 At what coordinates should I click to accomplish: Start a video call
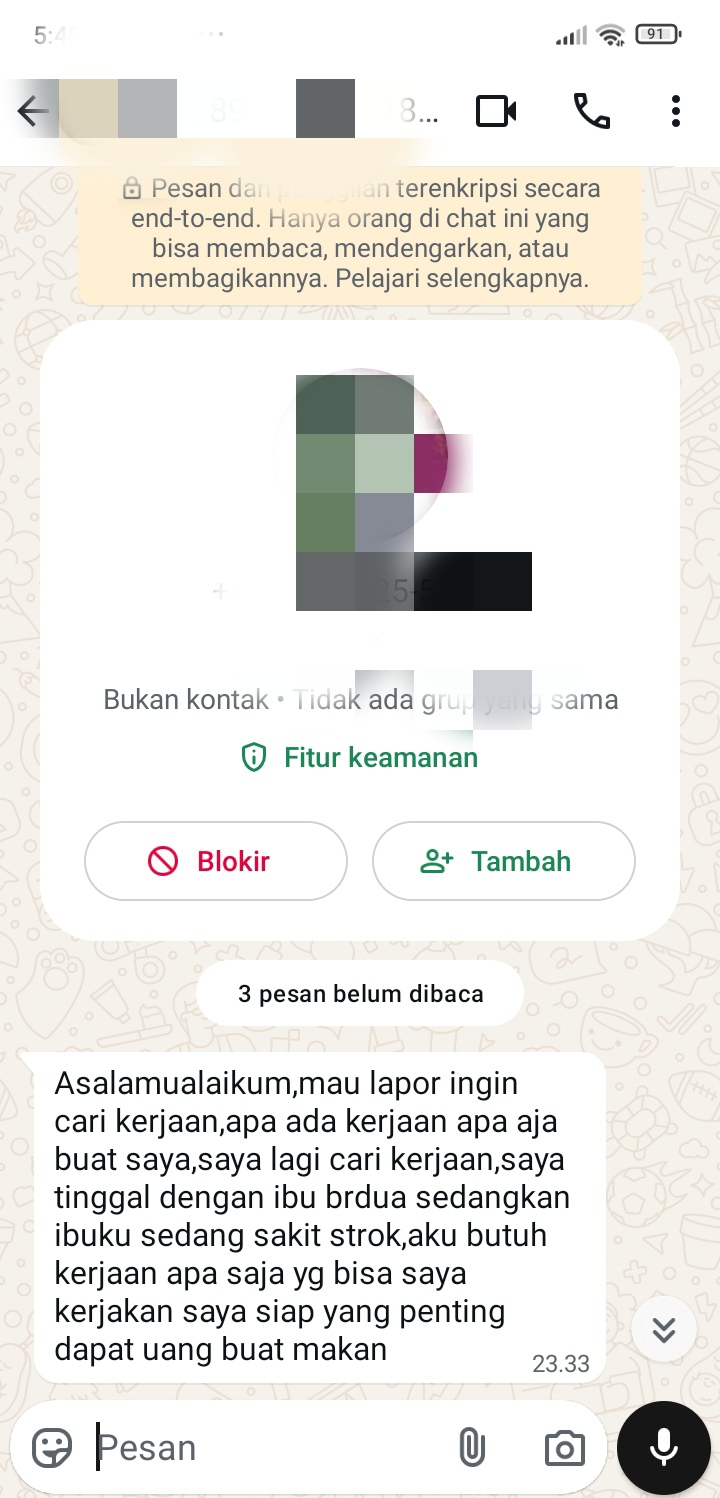(496, 111)
